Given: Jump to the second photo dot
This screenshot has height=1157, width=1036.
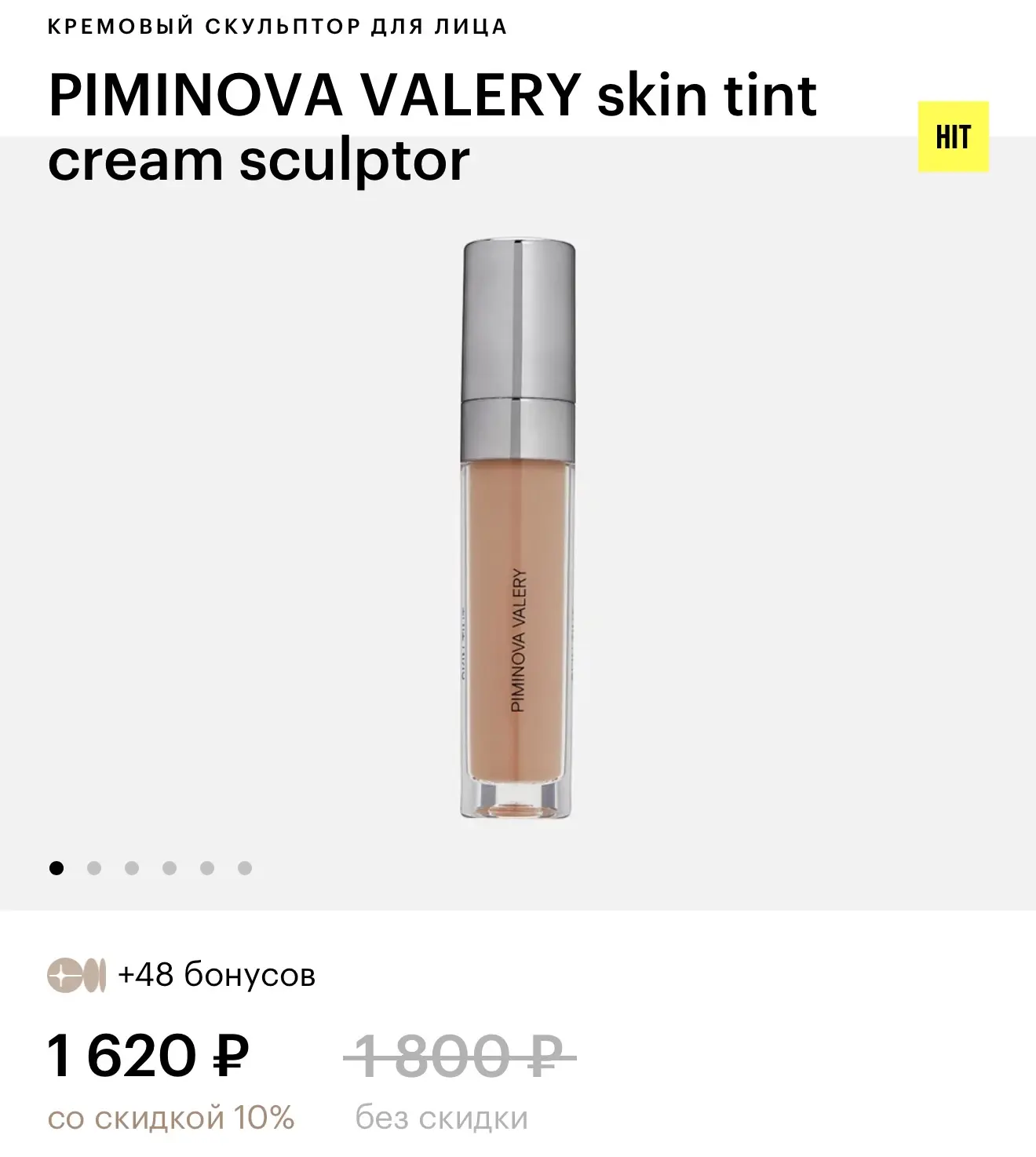Looking at the screenshot, I should (94, 868).
